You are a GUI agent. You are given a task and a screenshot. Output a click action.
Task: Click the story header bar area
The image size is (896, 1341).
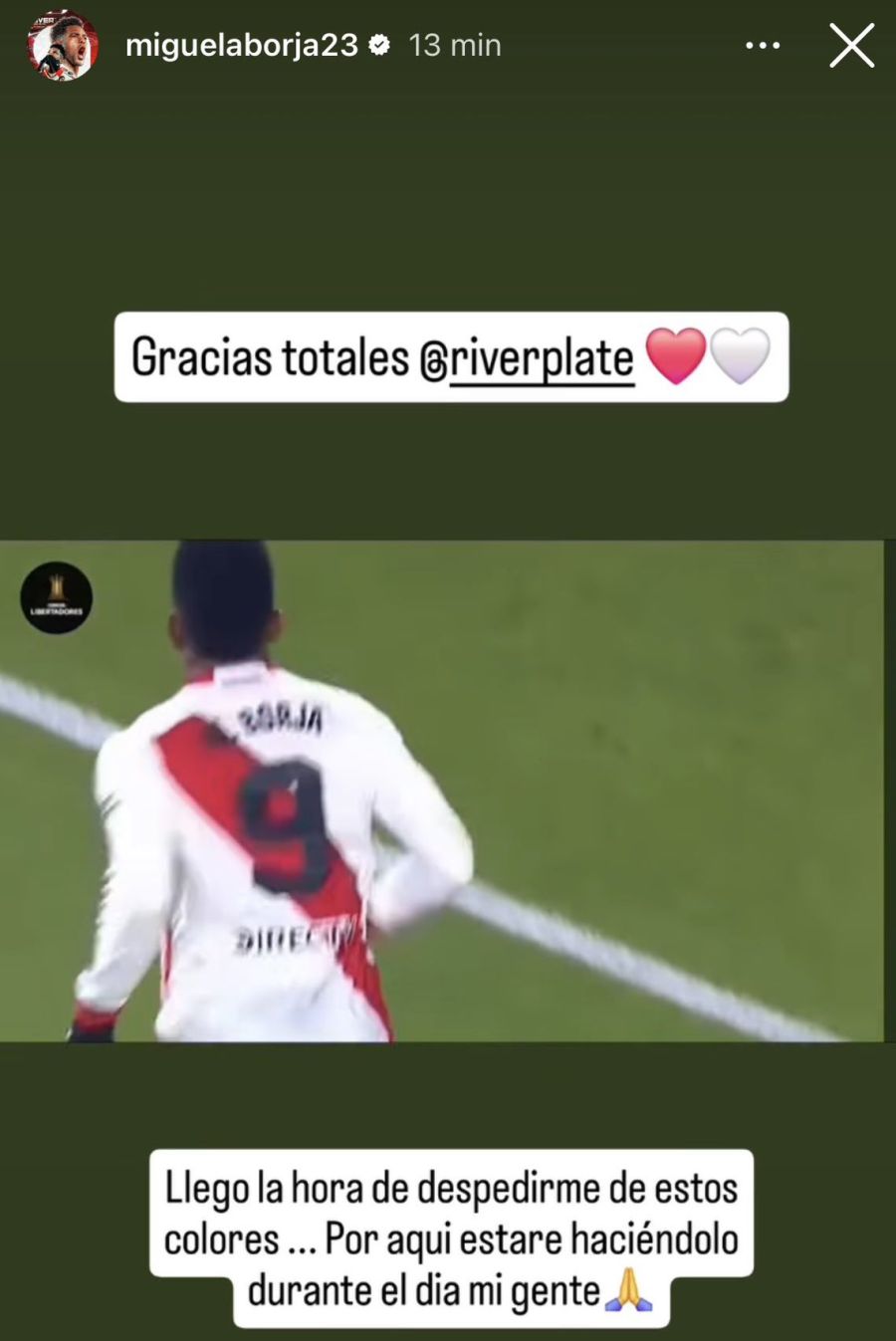(x=448, y=45)
